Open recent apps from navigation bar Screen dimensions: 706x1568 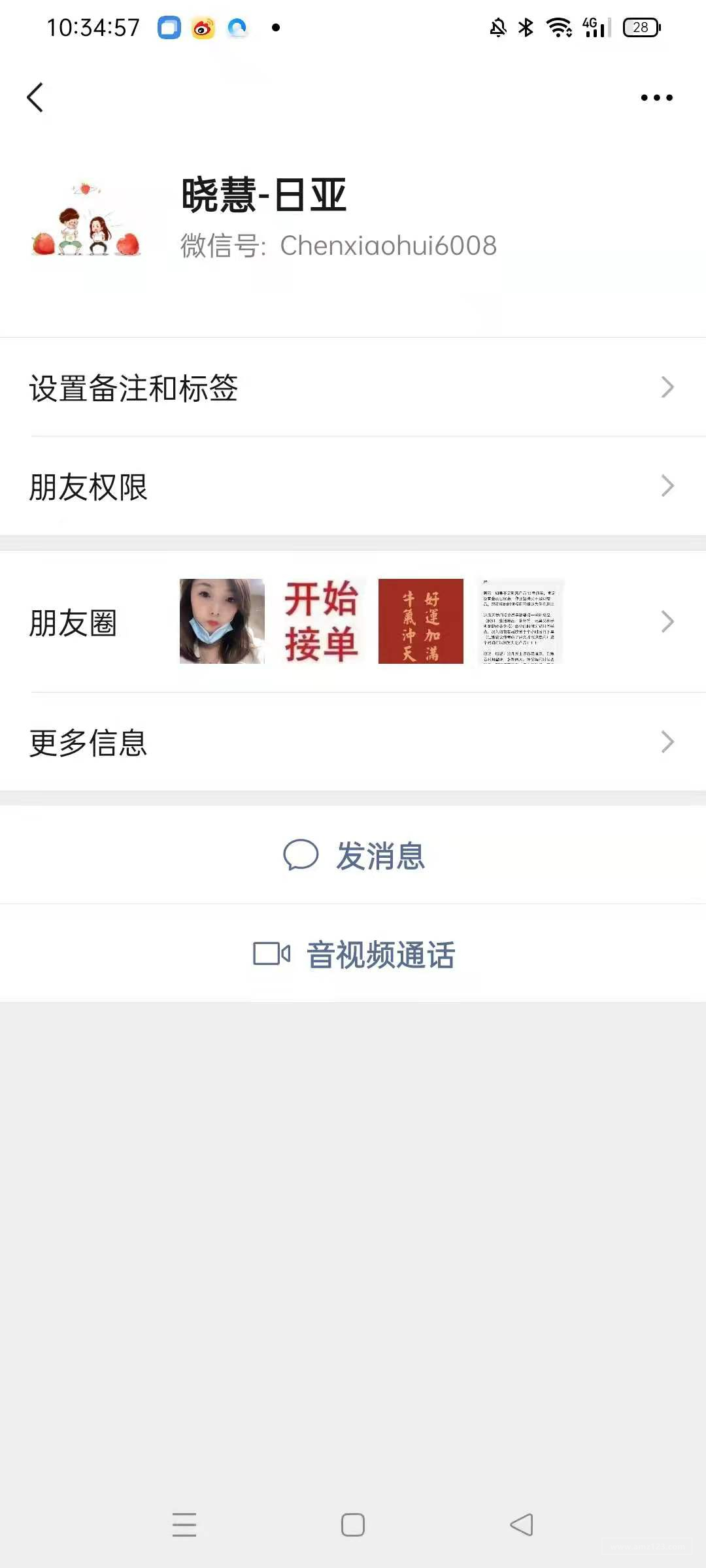click(184, 1525)
